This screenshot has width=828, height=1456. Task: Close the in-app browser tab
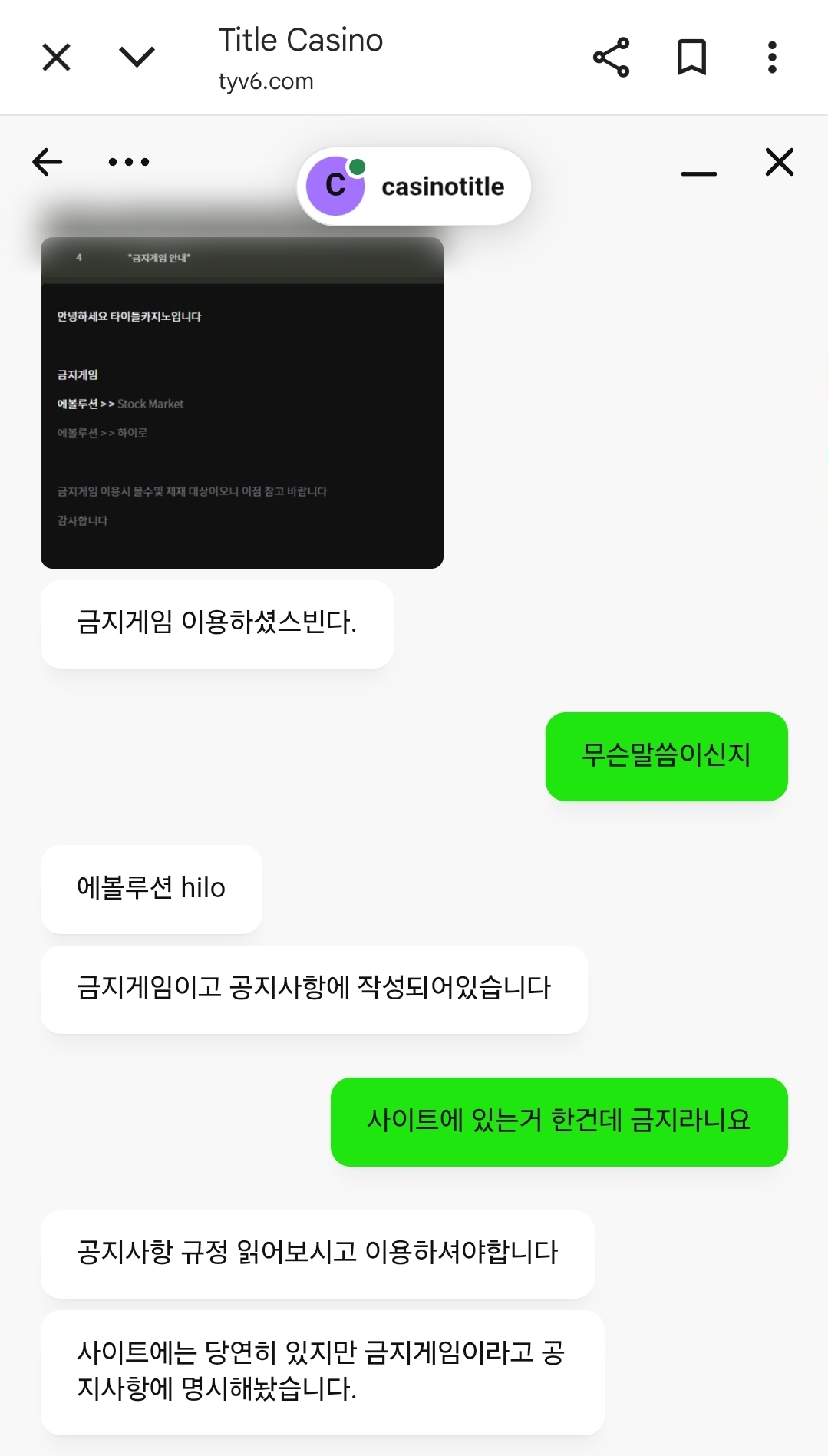56,58
